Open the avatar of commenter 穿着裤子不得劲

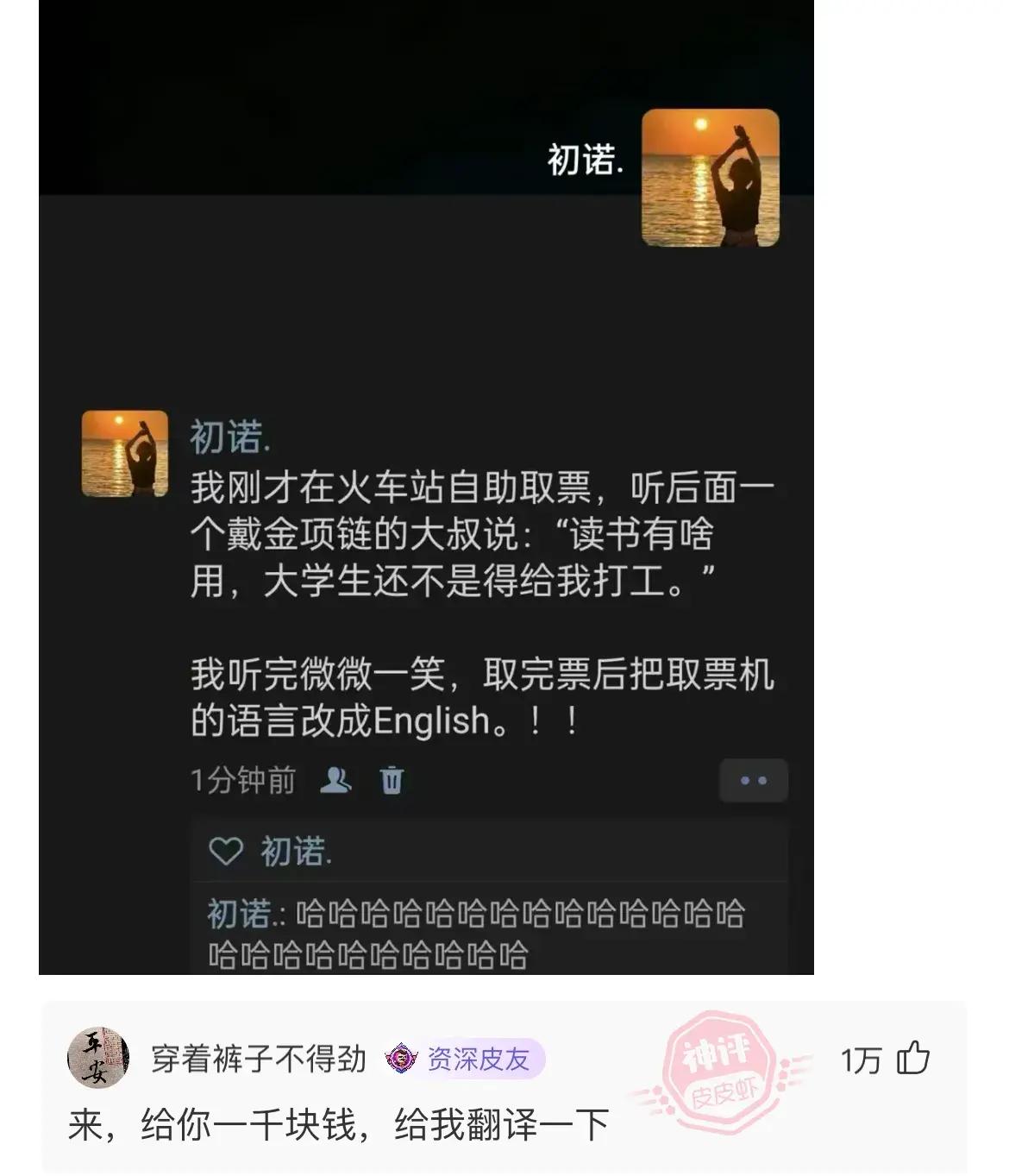pos(98,1058)
